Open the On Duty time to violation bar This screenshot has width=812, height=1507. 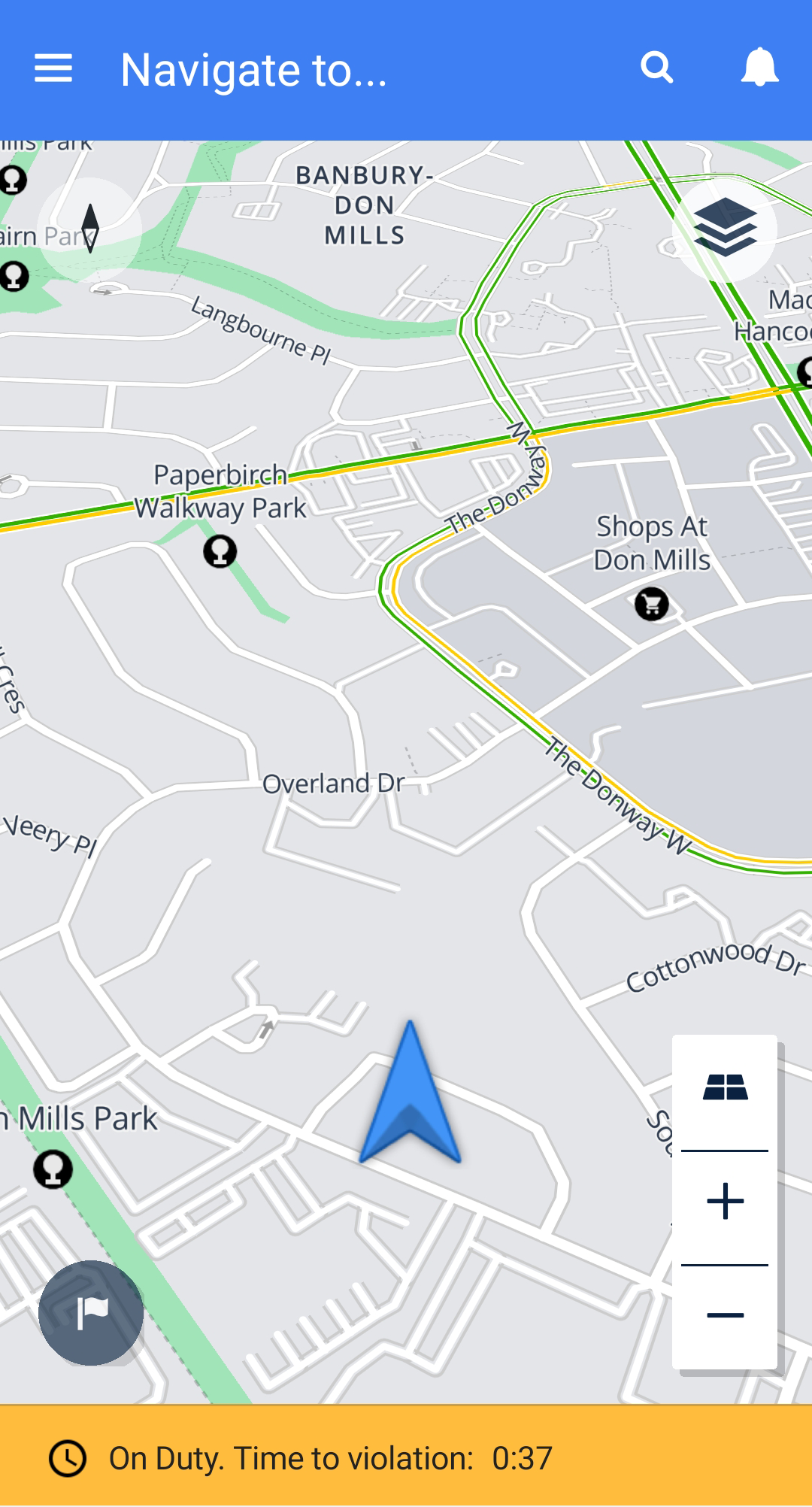[x=406, y=1457]
